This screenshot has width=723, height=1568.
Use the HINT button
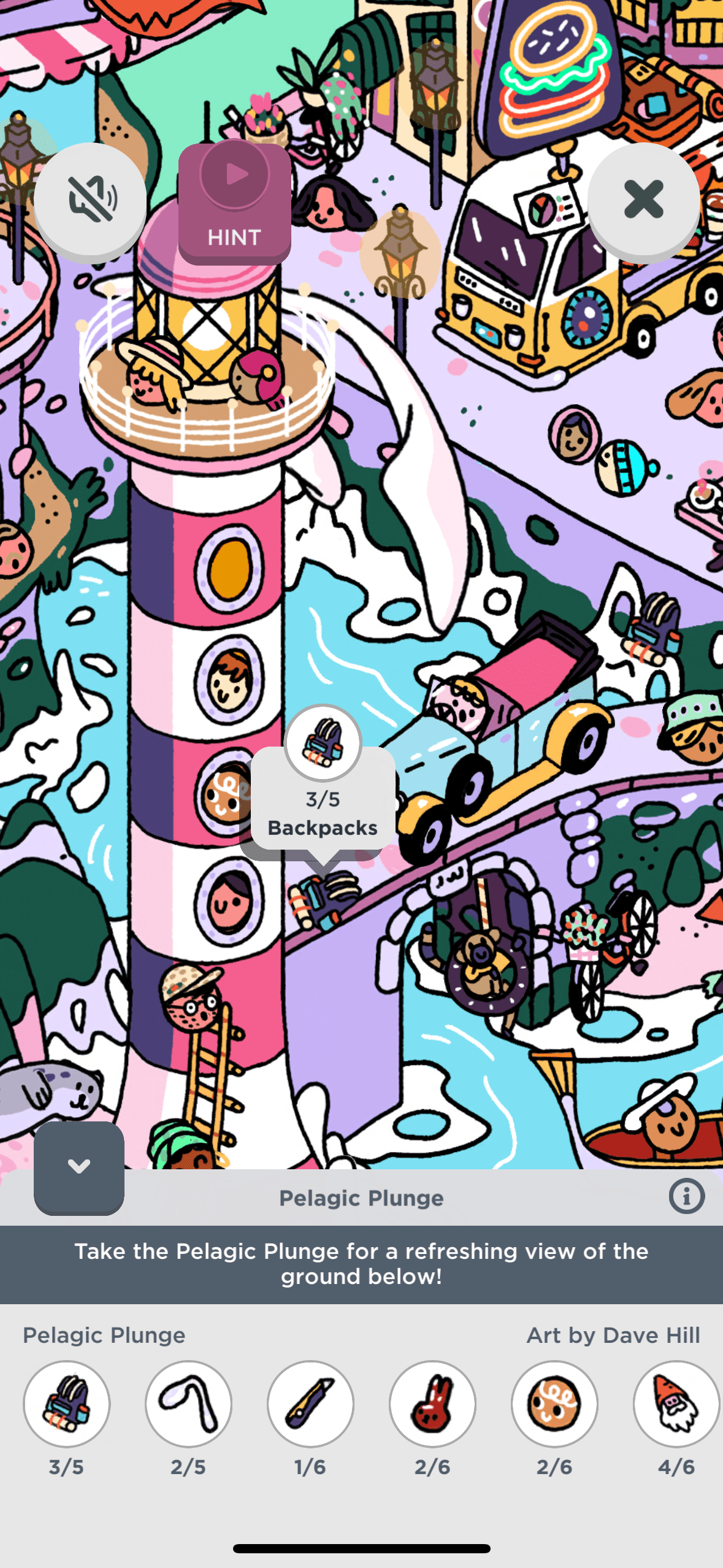click(x=234, y=202)
